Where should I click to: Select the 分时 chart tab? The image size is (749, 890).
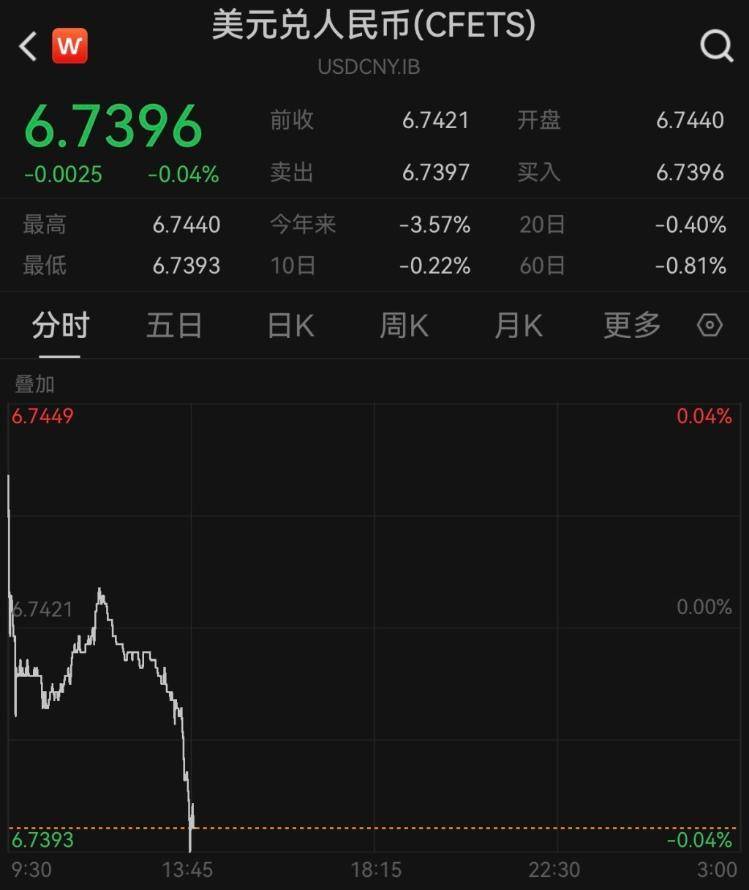pos(60,326)
